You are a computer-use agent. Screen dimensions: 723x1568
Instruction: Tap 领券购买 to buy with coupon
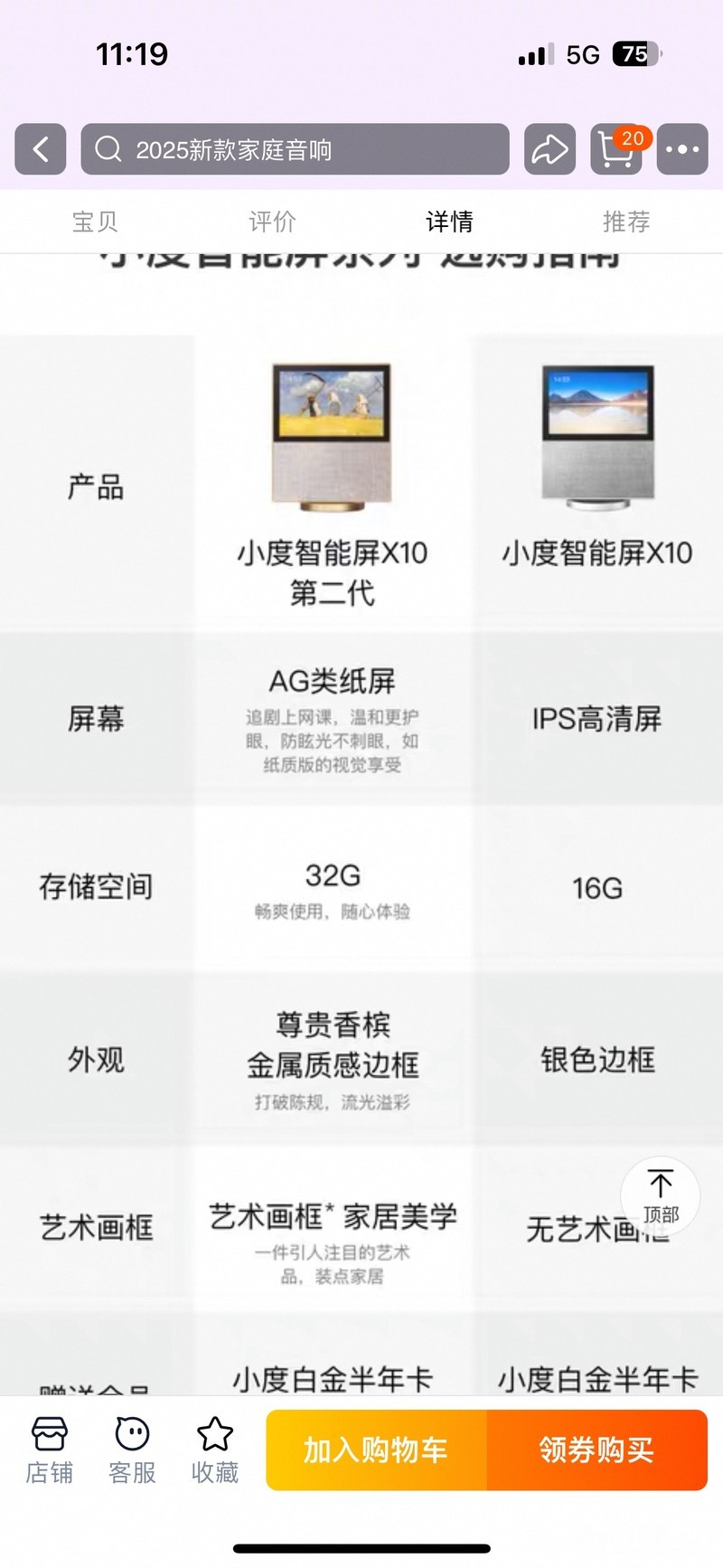point(596,1450)
